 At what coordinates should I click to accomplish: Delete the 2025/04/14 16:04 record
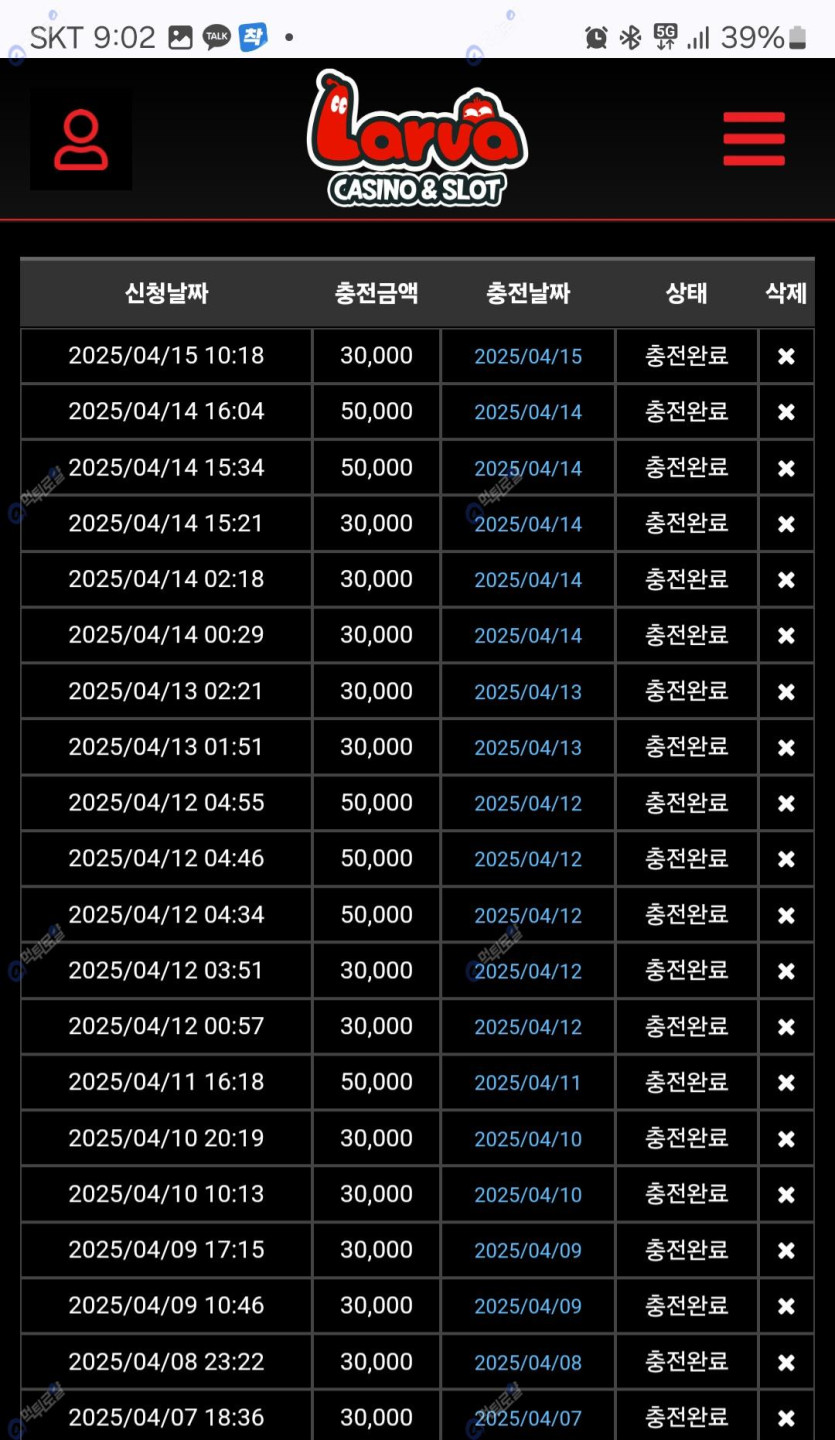pyautogui.click(x=786, y=412)
